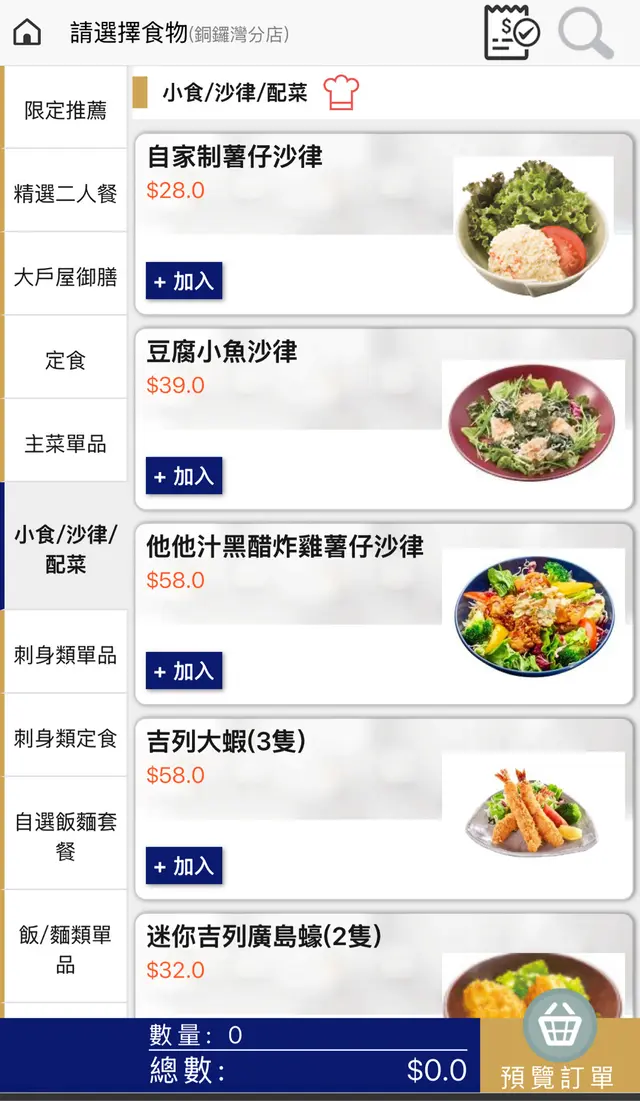This screenshot has height=1101, width=640.
Task: Switch to 限定推薦 category
Action: pyautogui.click(x=66, y=110)
